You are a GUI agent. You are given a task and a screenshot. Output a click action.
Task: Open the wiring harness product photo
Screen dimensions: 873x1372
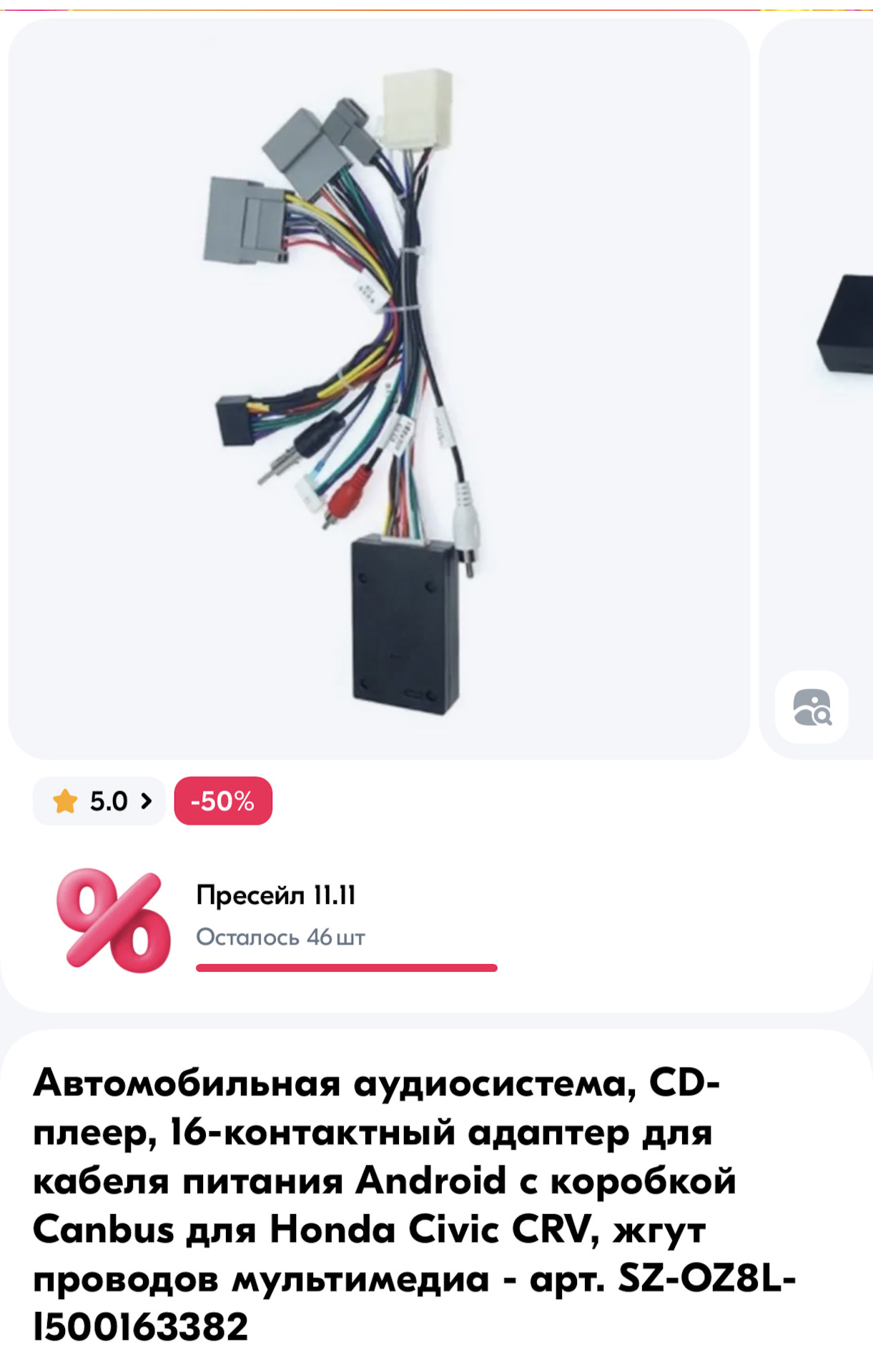pyautogui.click(x=379, y=389)
